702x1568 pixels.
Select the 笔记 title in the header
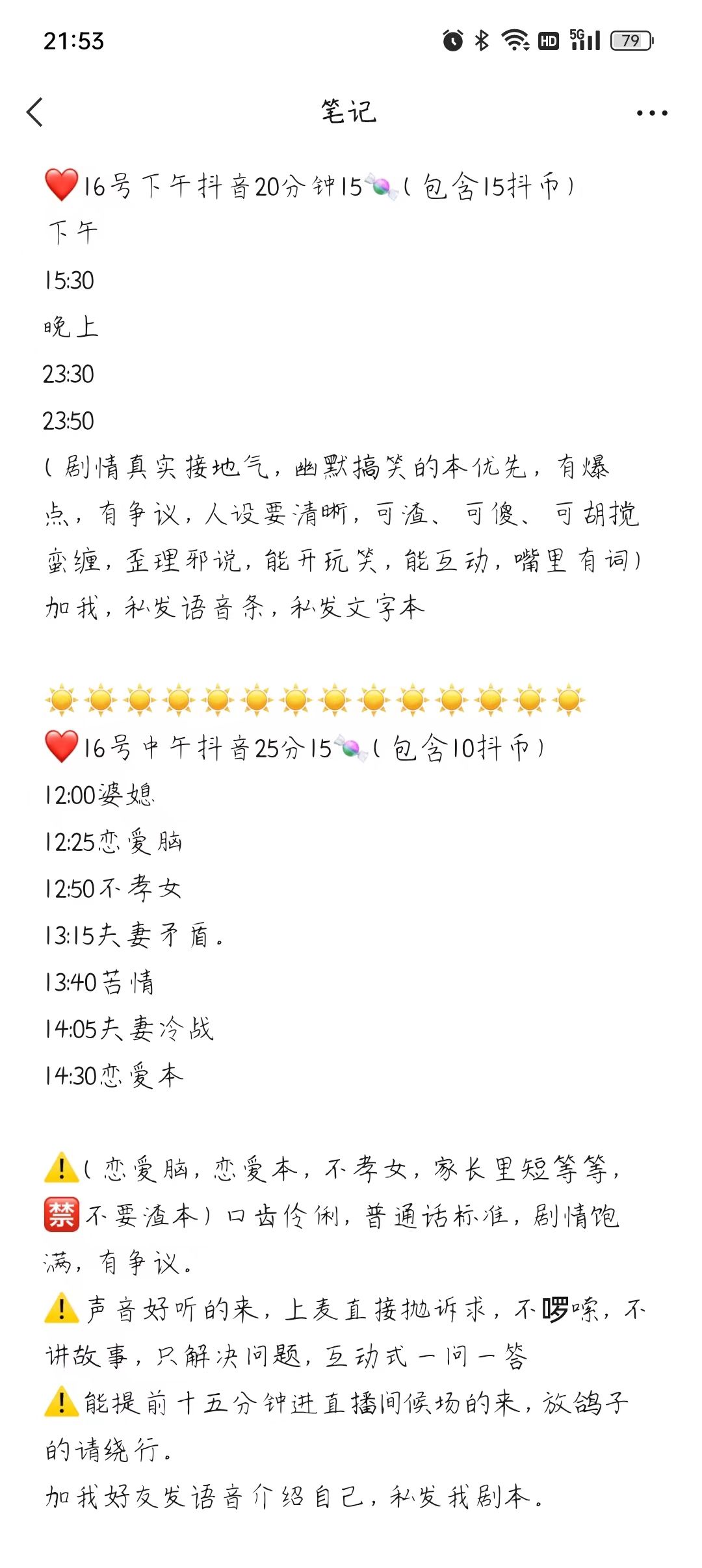coord(346,112)
